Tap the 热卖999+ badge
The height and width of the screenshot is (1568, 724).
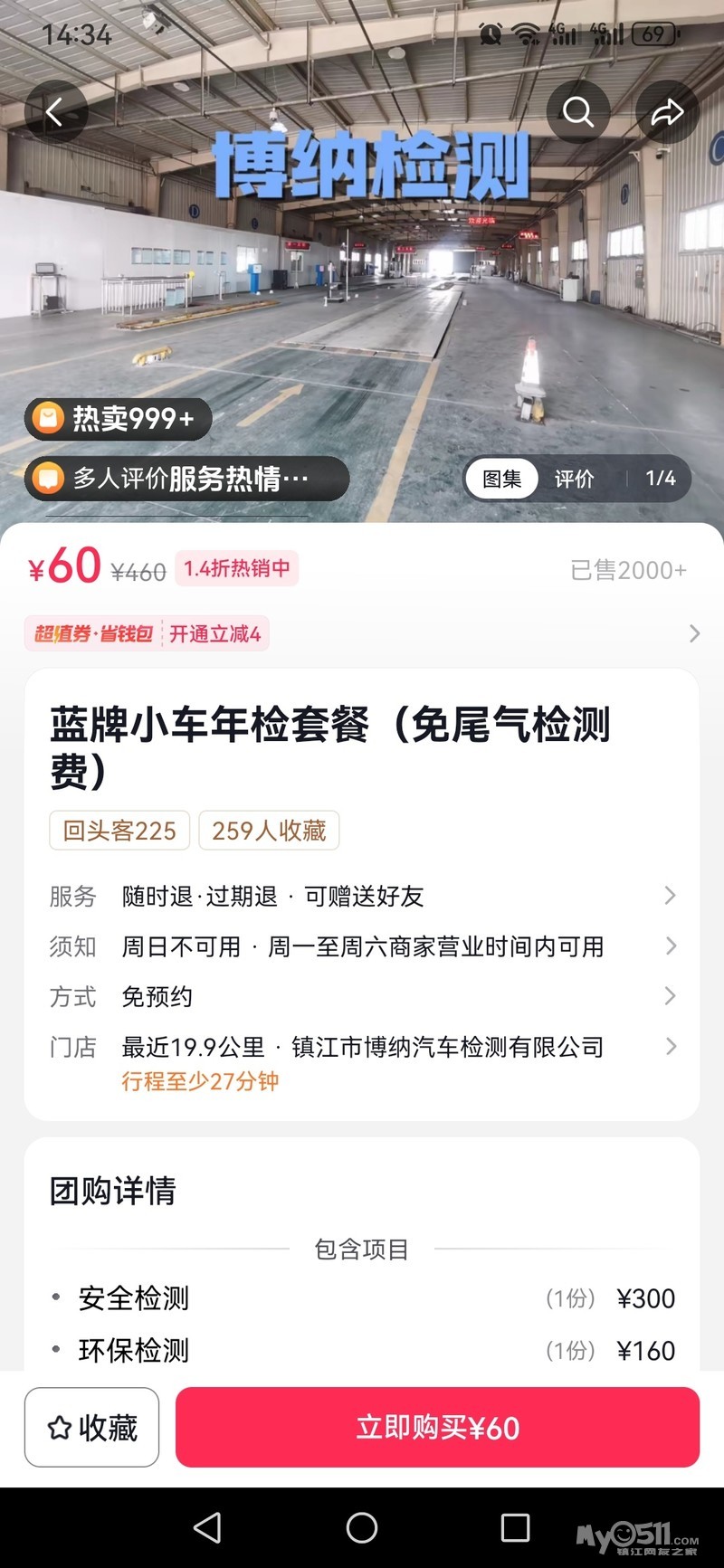click(118, 418)
